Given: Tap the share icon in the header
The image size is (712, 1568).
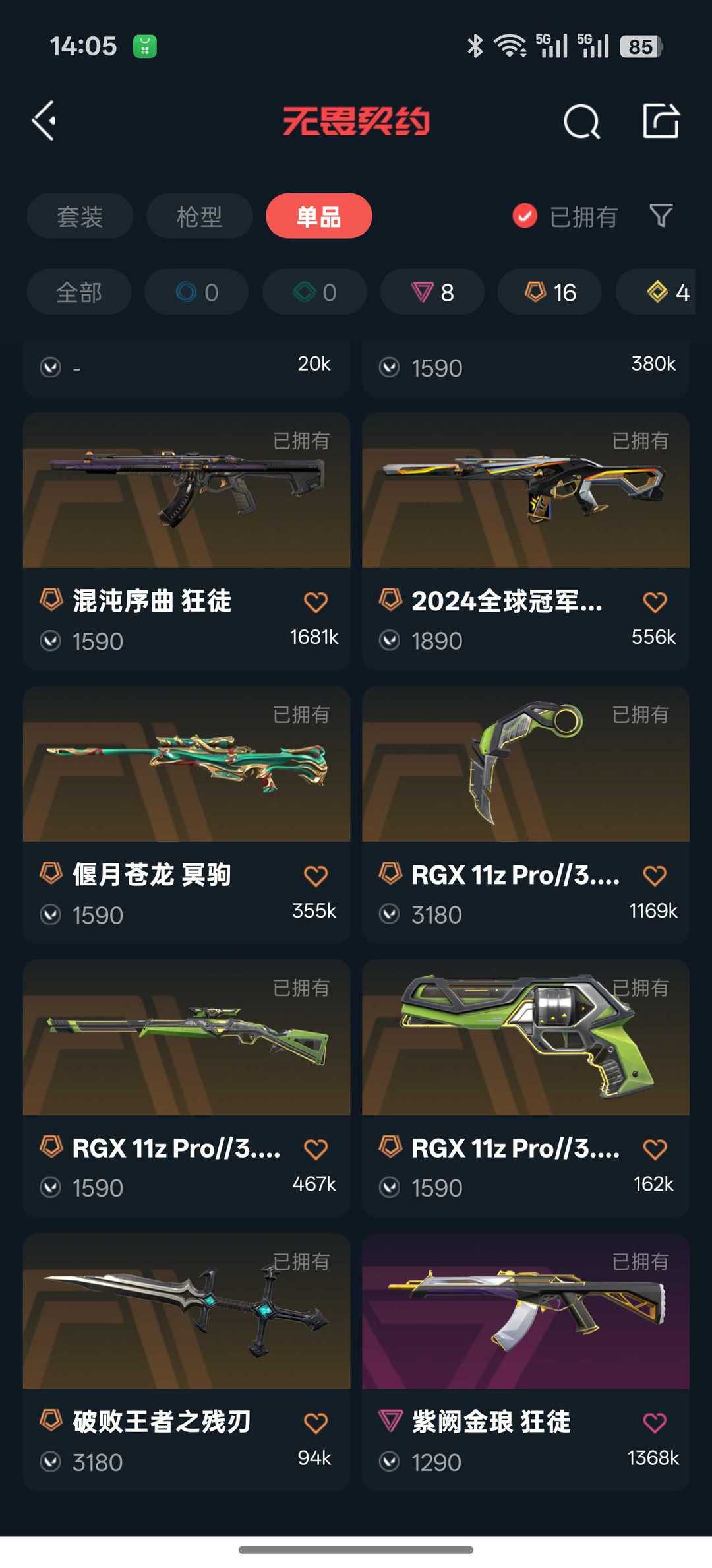Looking at the screenshot, I should pyautogui.click(x=661, y=121).
